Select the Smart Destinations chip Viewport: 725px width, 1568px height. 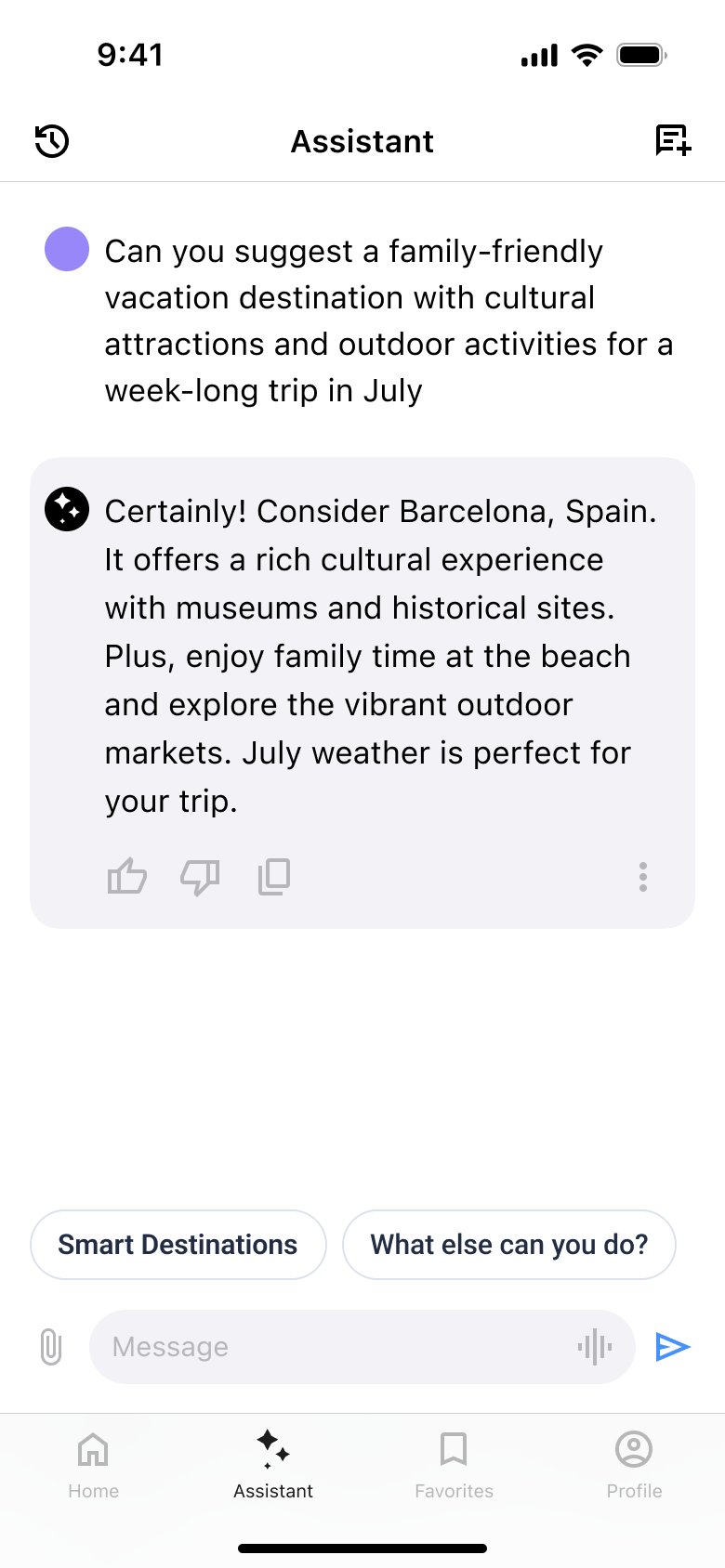178,1245
